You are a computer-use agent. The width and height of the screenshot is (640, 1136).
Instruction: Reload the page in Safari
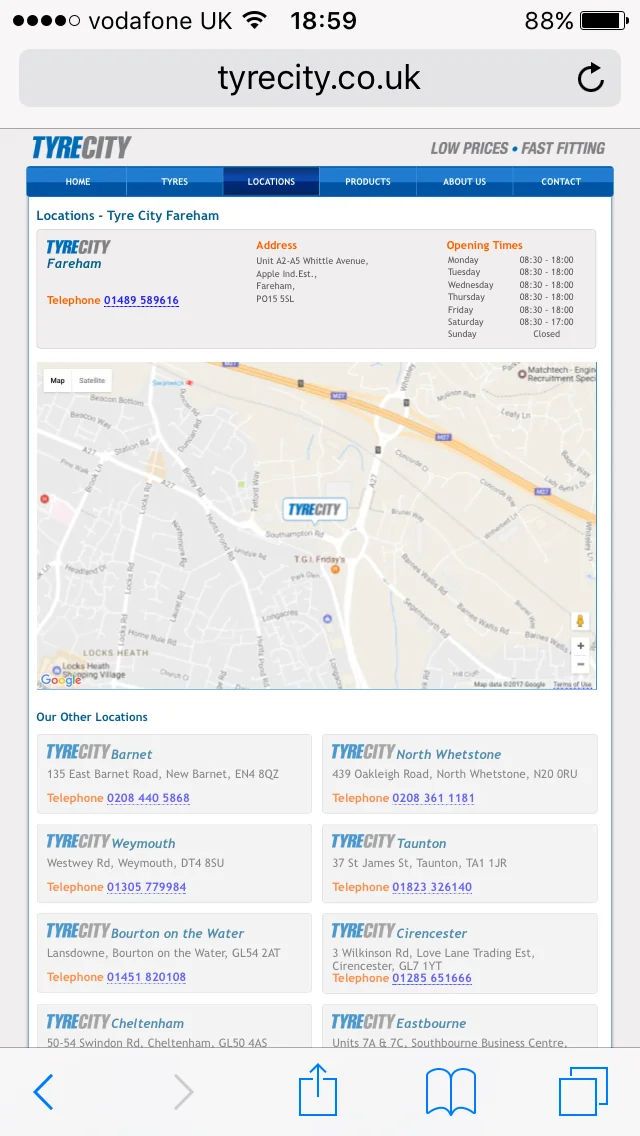(x=591, y=78)
